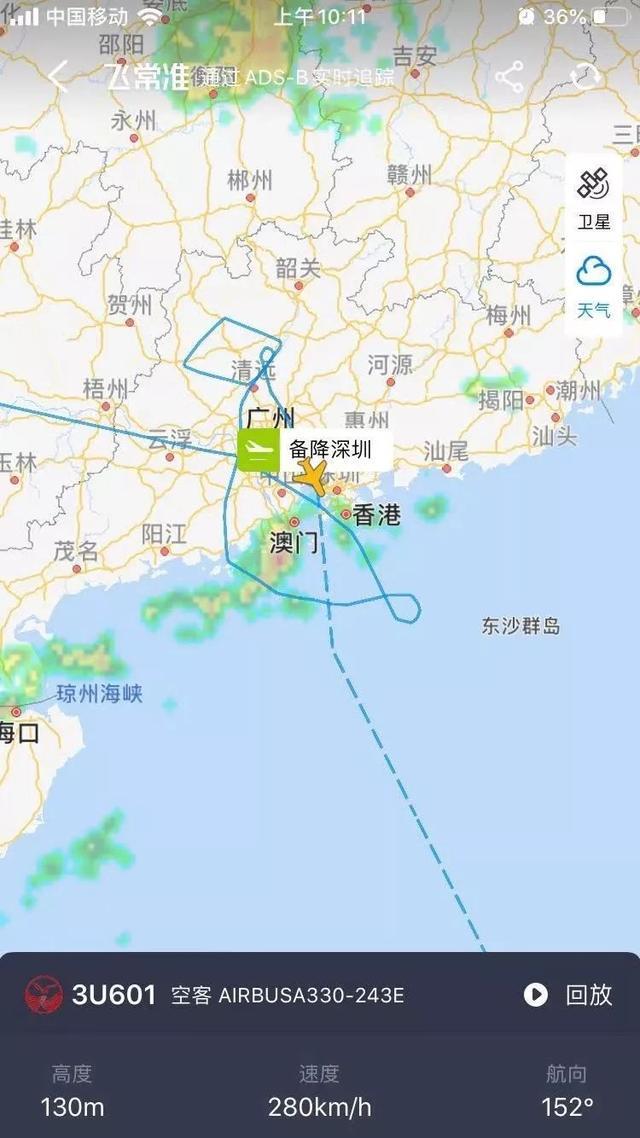Go back with the top-left arrow
The height and width of the screenshot is (1138, 640).
58,76
